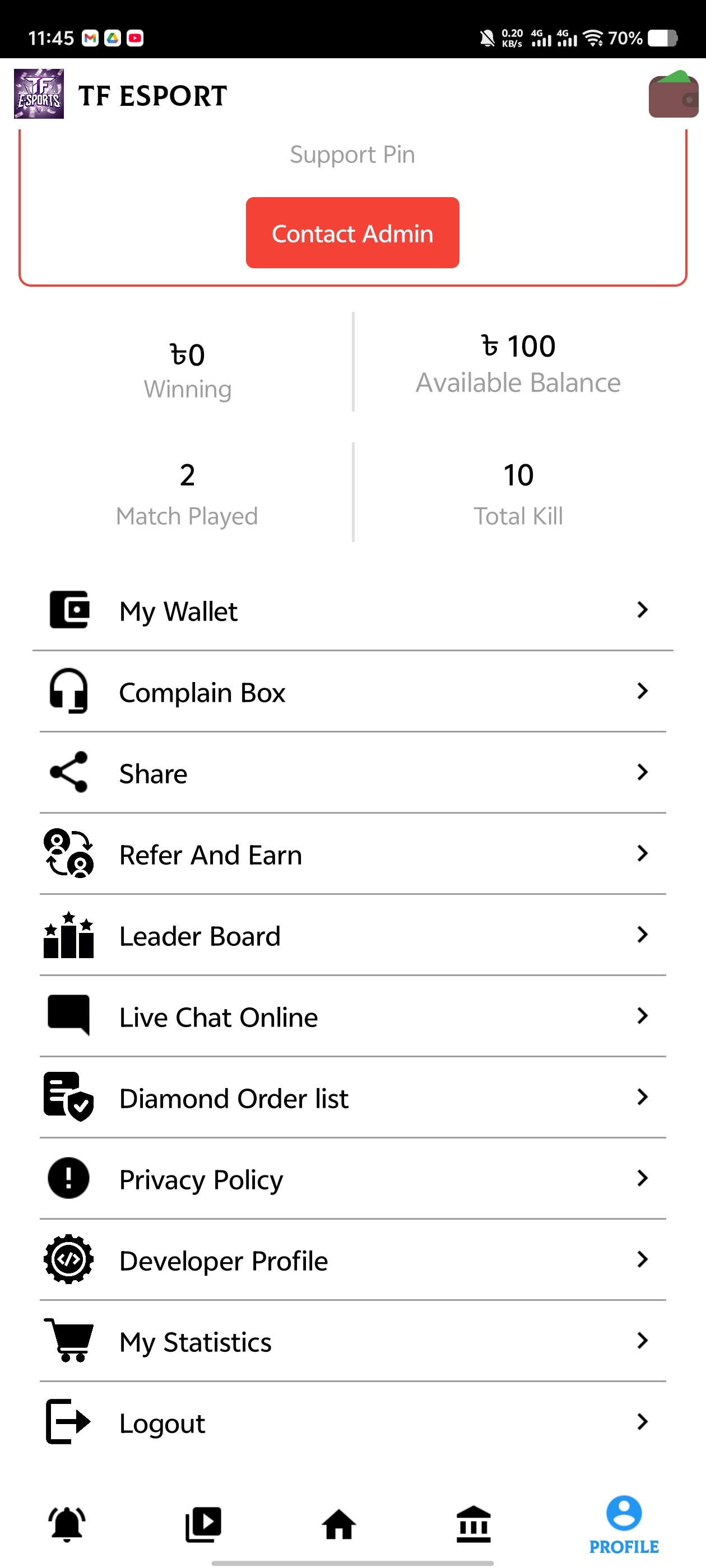Open the wallet icon in the top bar
The image size is (706, 1568).
673,94
